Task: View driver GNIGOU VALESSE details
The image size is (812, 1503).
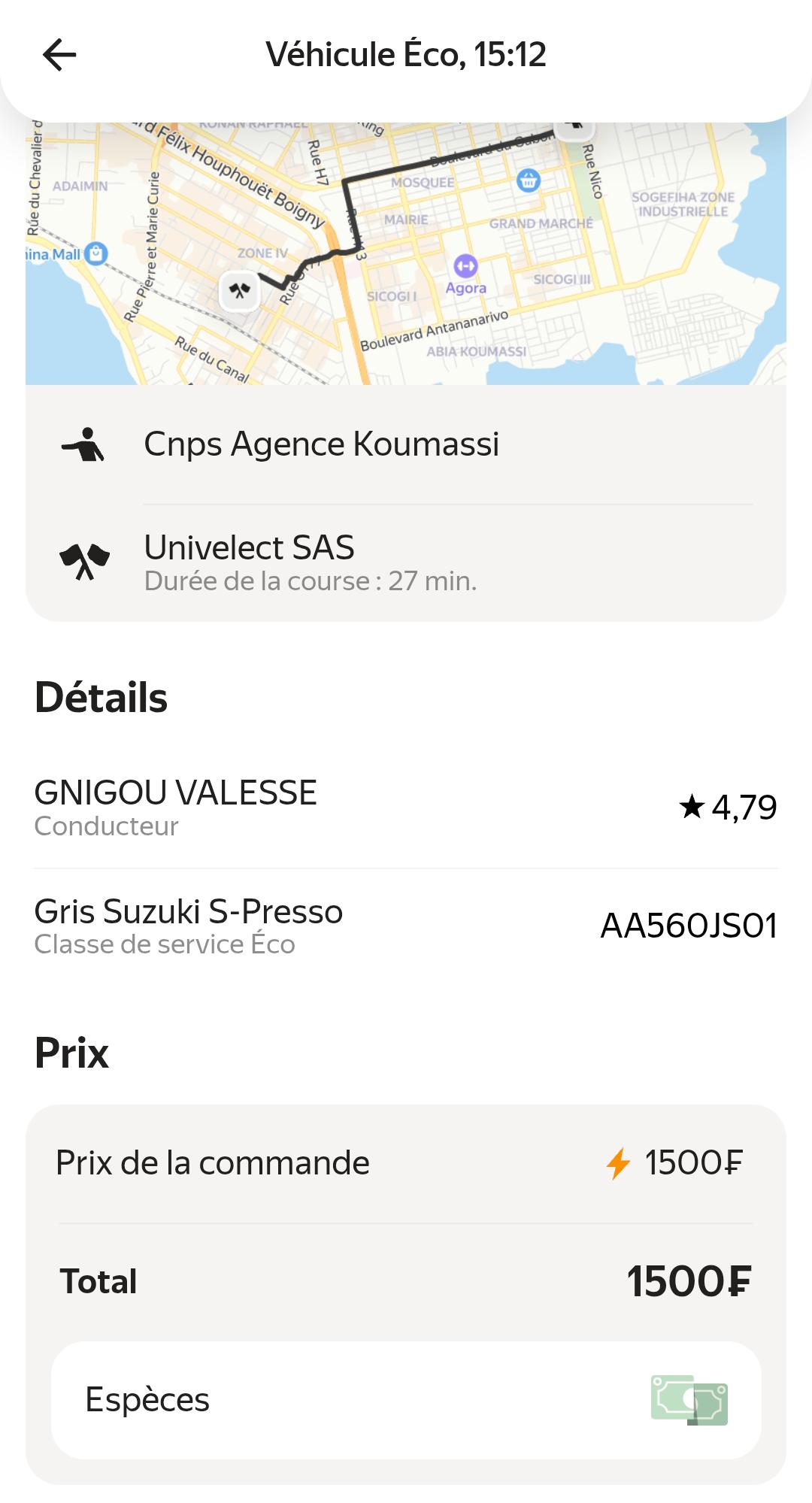Action: point(406,807)
